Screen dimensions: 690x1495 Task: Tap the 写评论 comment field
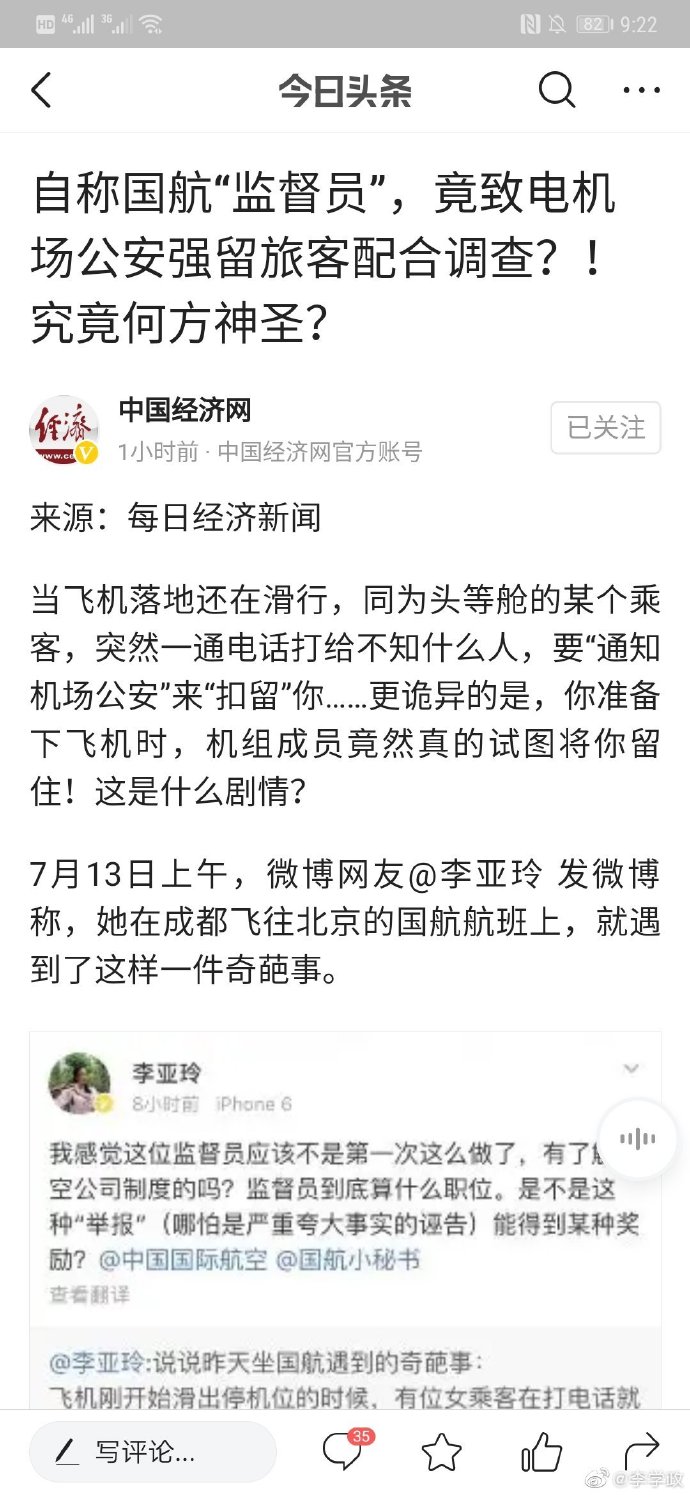pos(152,1452)
